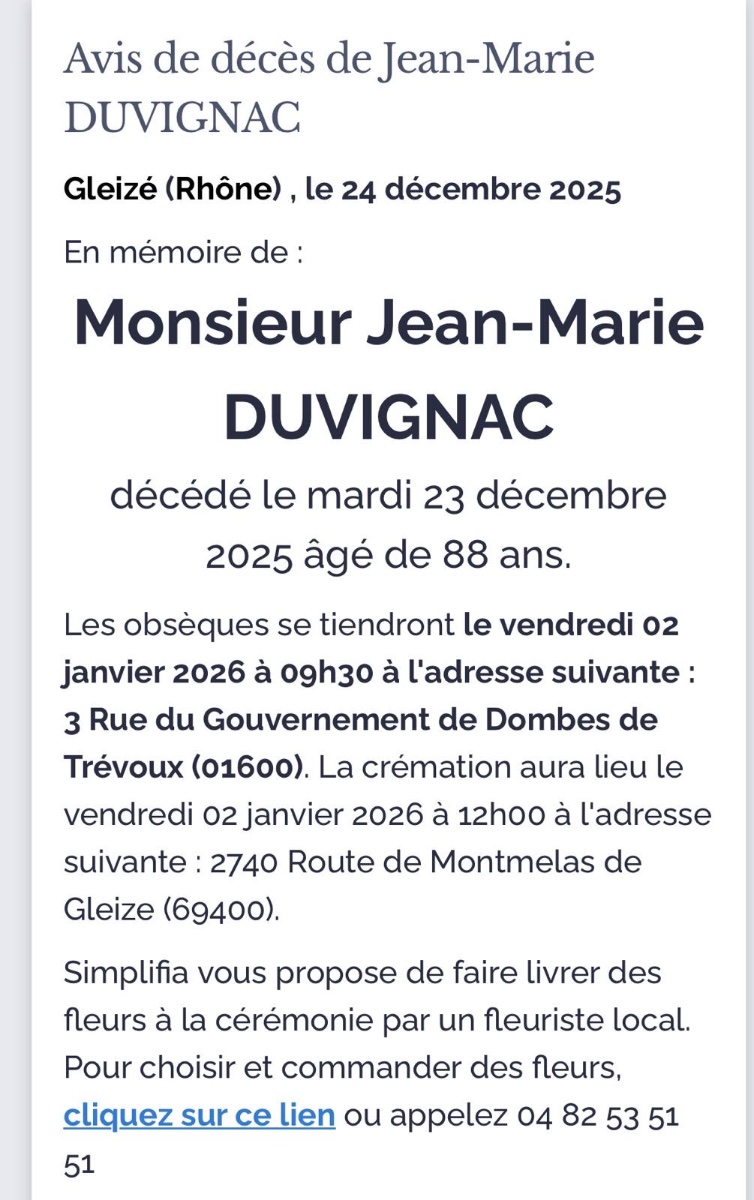Open the "cliquez sur ce lien" flower link
The image size is (754, 1200).
point(199,1115)
